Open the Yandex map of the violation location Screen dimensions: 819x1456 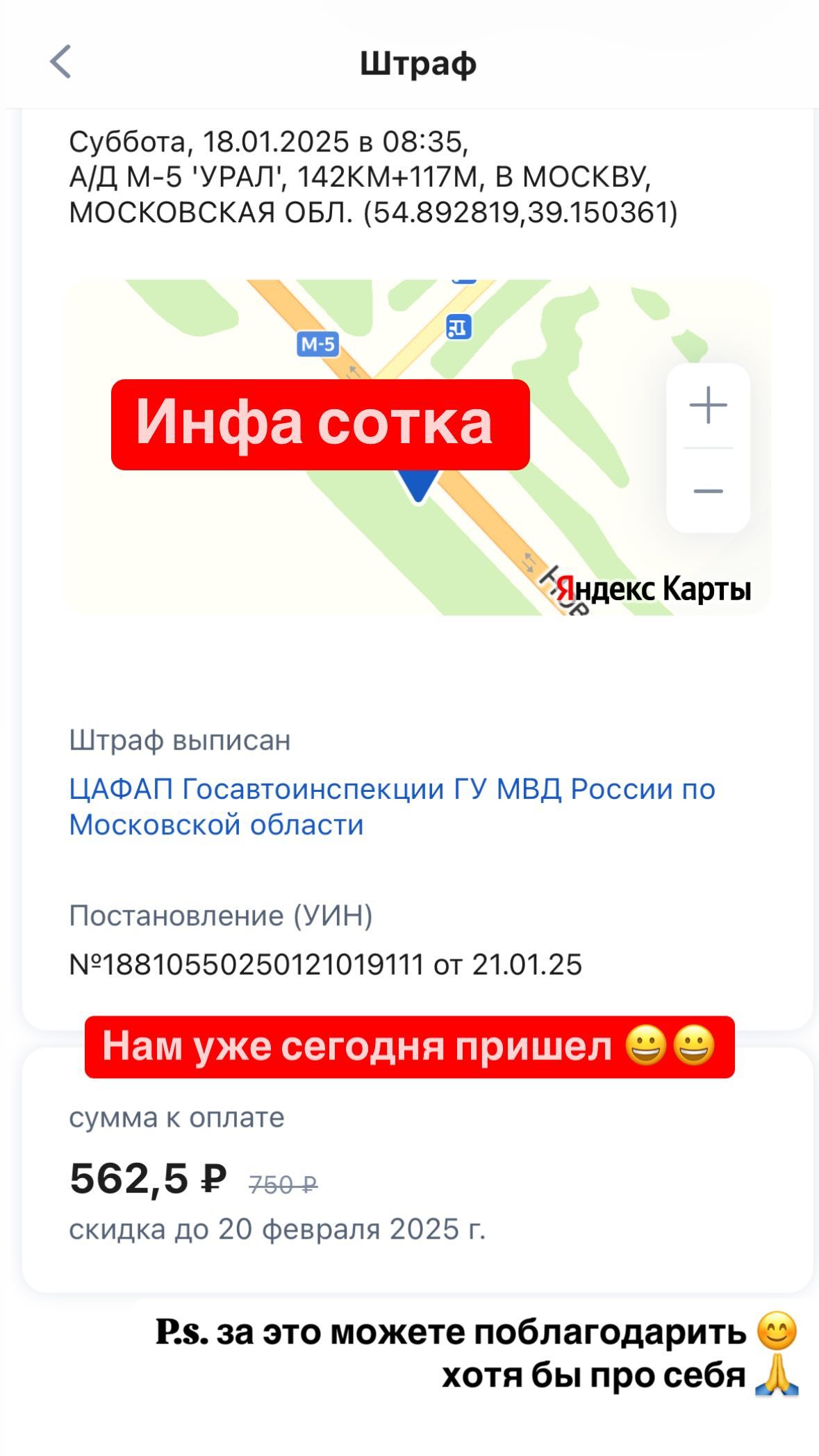(x=417, y=447)
